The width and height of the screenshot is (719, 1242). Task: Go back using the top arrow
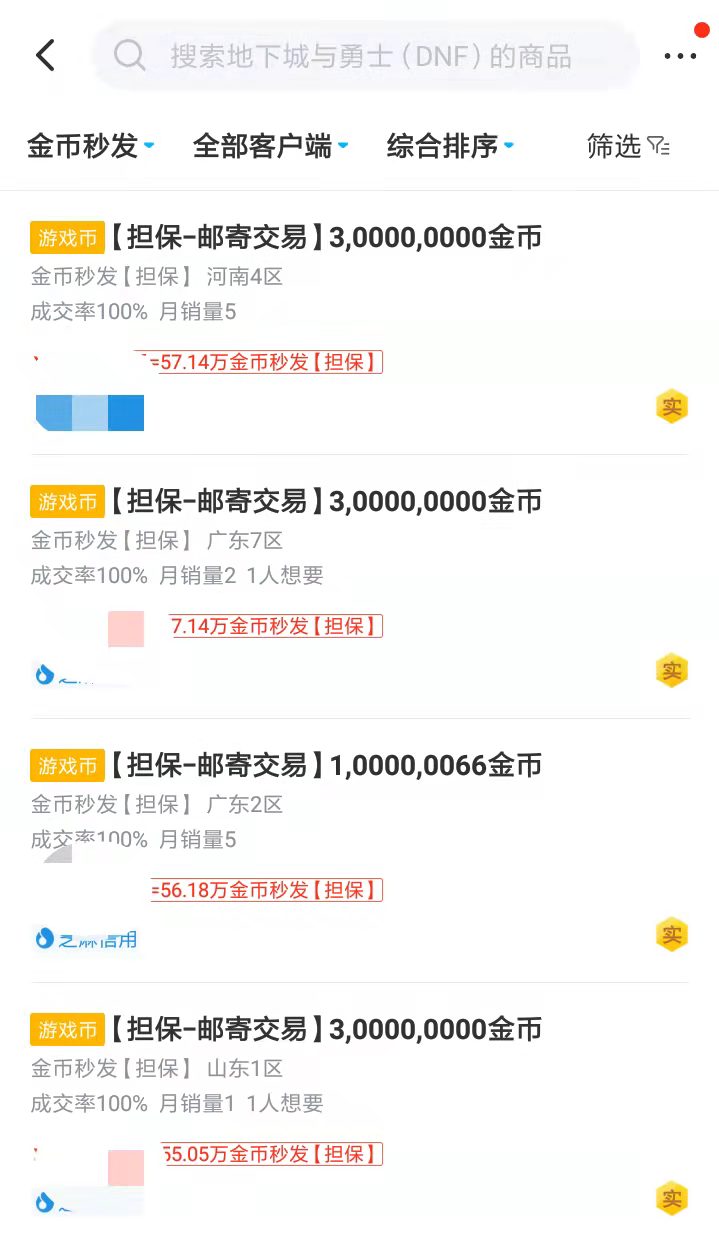(45, 55)
